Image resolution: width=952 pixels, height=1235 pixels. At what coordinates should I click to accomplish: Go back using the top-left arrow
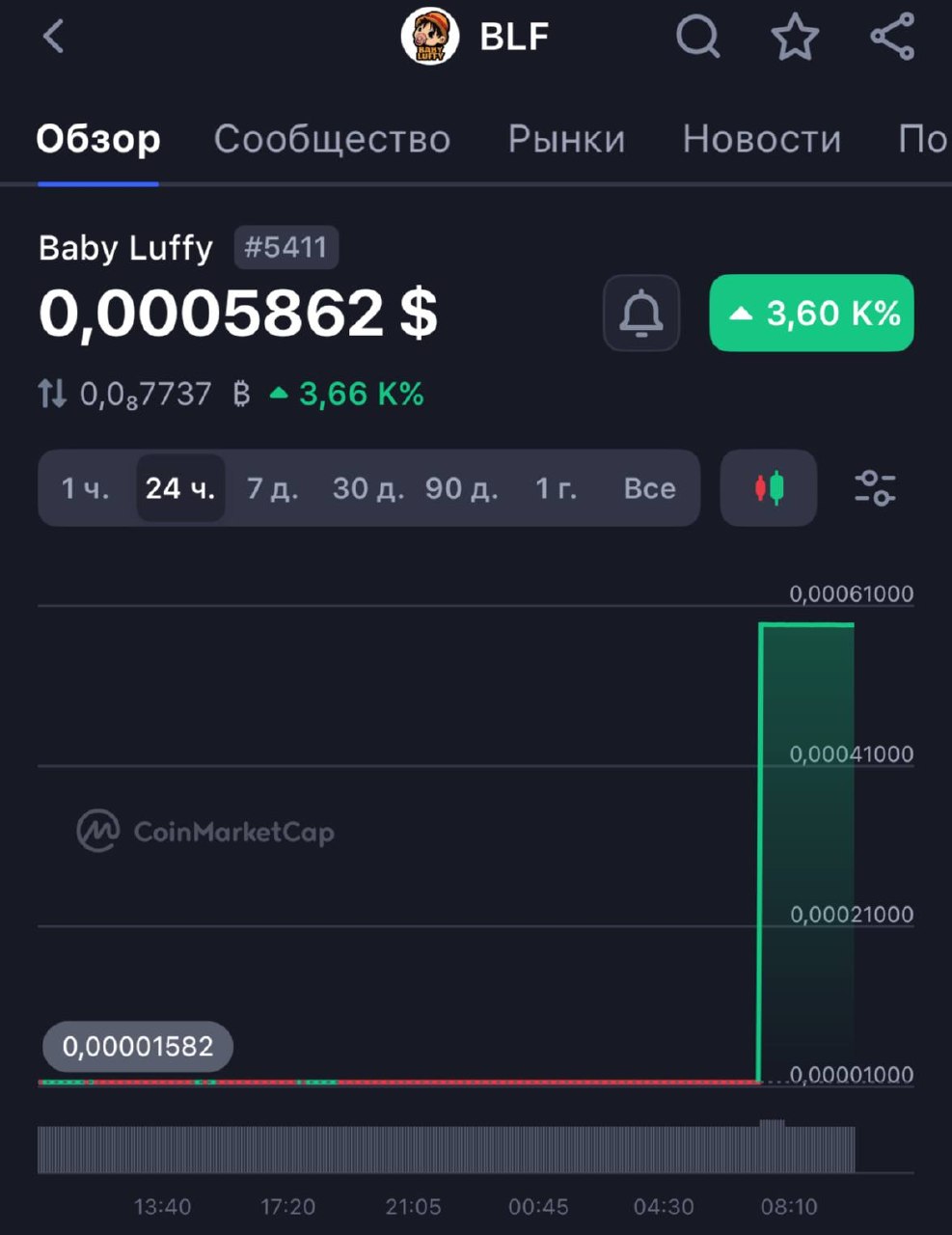[x=54, y=38]
